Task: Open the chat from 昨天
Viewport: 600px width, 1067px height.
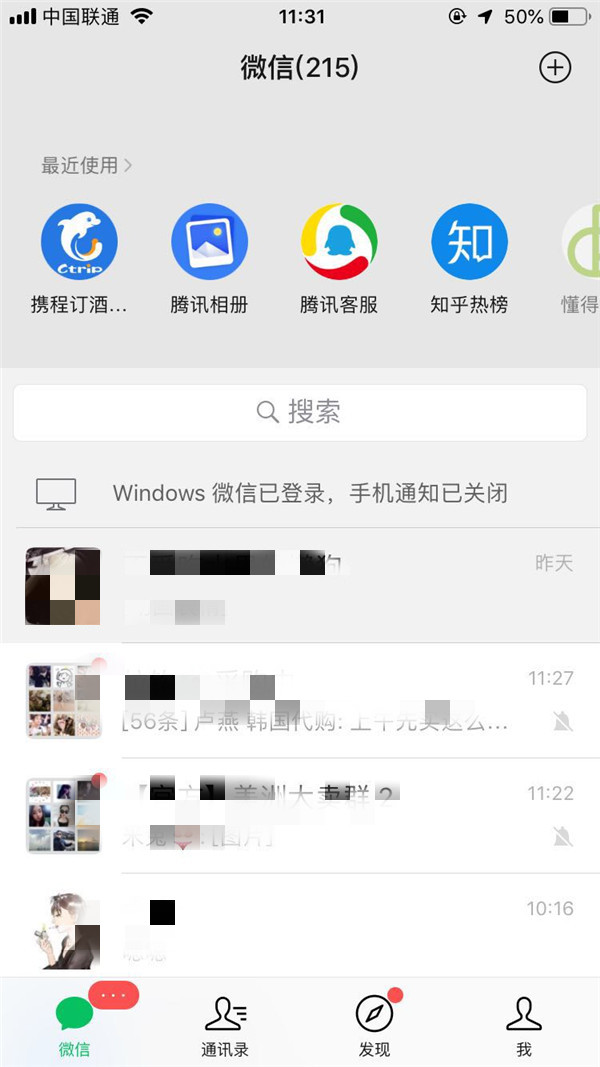Action: pyautogui.click(x=300, y=586)
